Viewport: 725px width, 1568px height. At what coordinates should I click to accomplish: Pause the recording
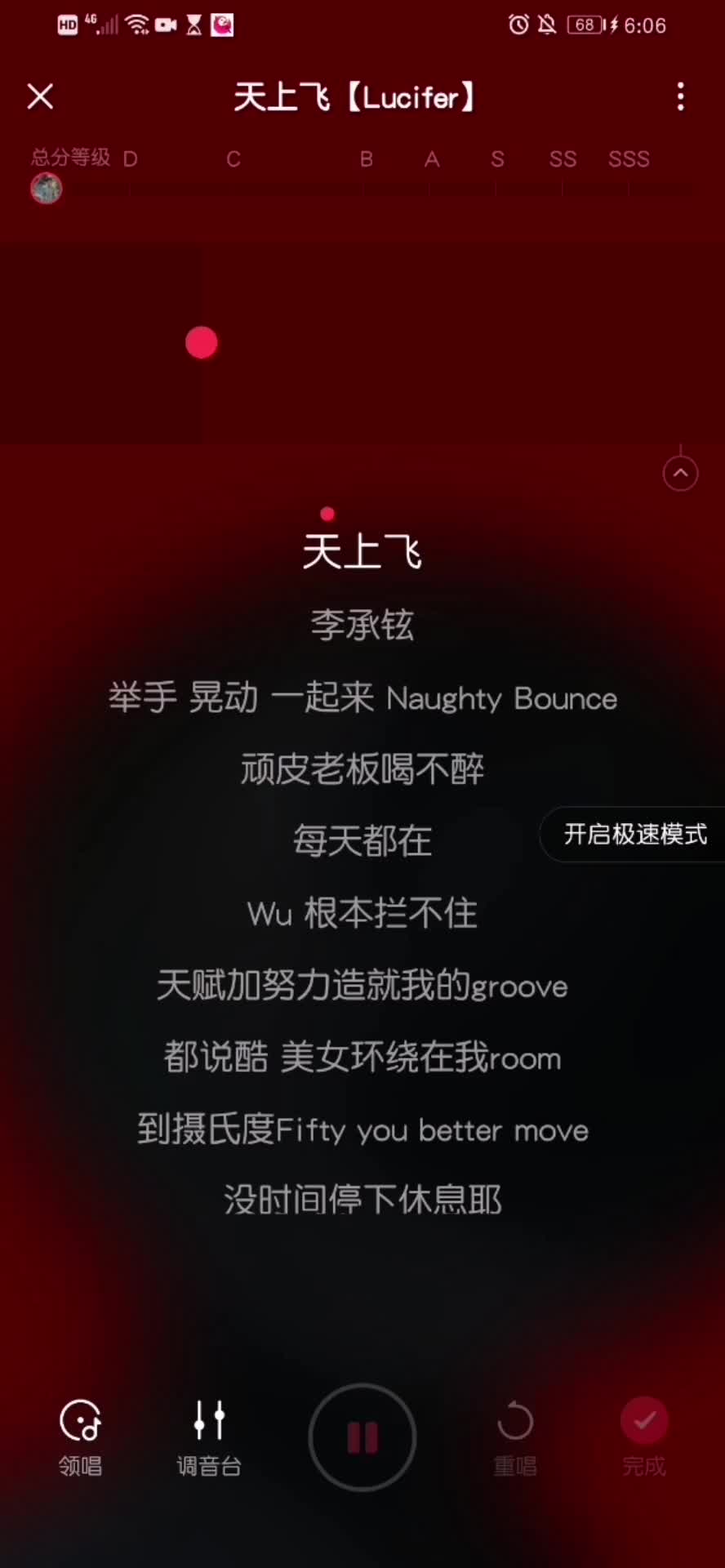tap(362, 1437)
